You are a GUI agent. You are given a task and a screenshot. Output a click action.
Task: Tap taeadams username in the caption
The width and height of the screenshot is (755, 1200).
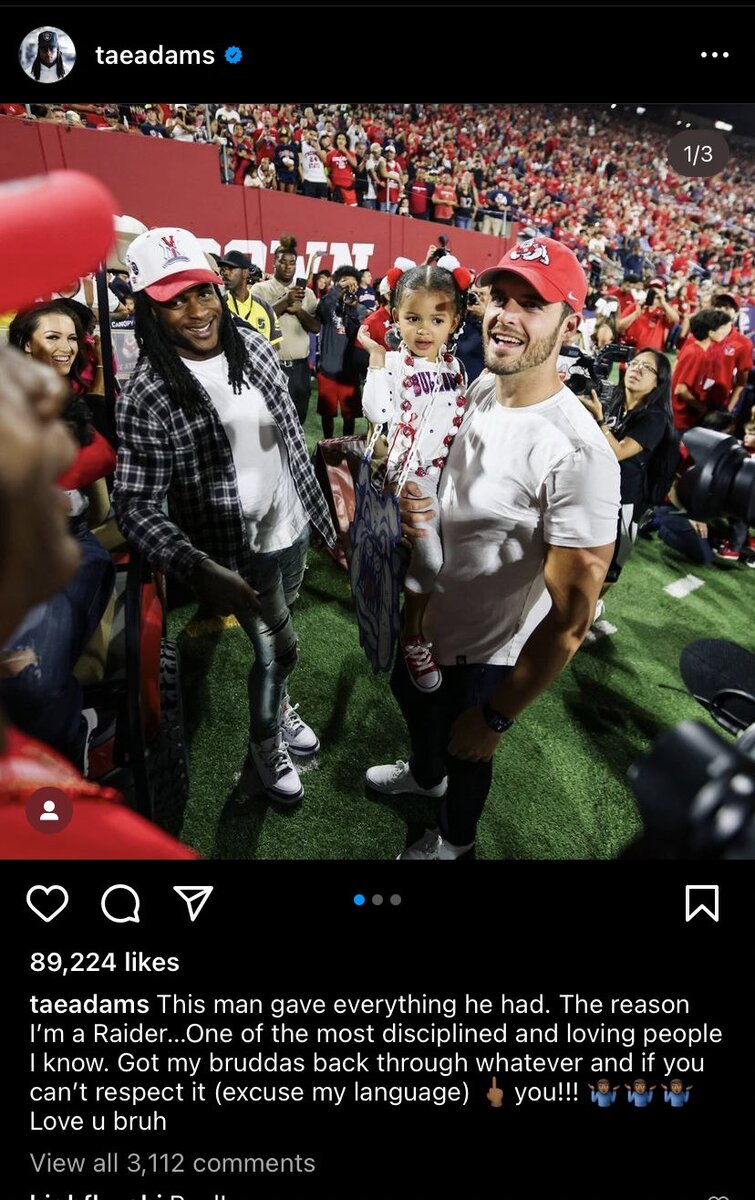click(90, 1004)
